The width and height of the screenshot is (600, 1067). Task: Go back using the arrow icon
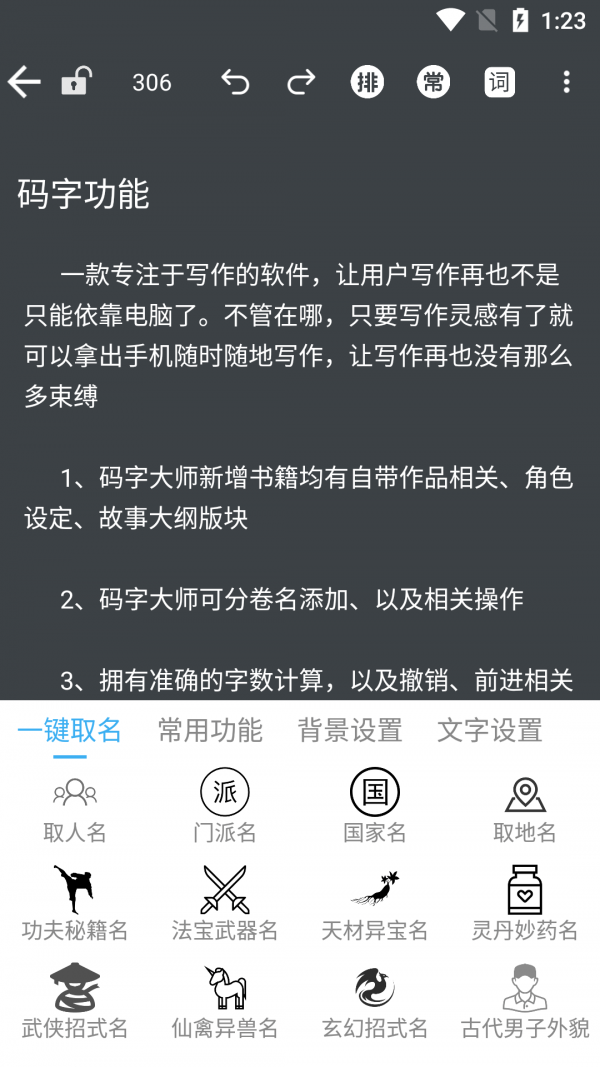point(24,82)
